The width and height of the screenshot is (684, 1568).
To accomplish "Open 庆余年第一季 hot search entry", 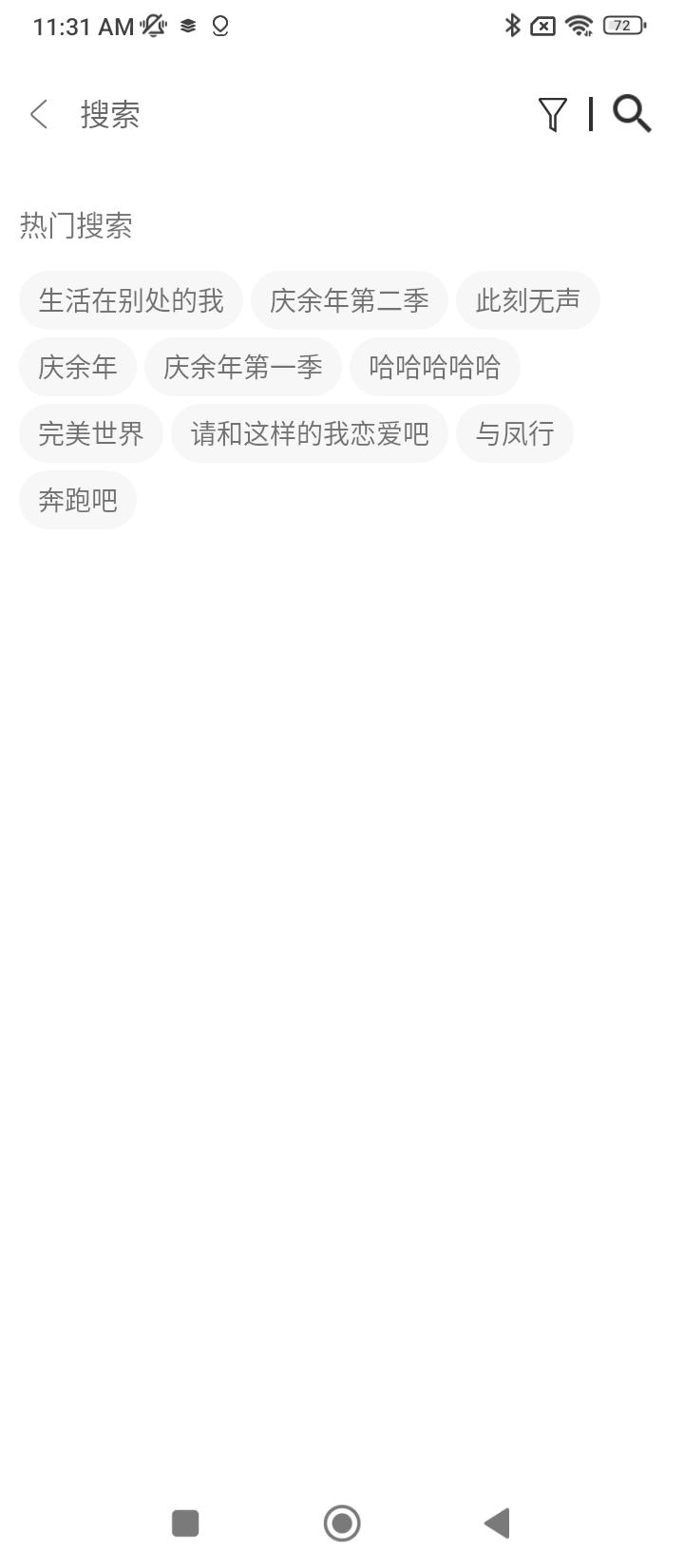I will coord(242,367).
